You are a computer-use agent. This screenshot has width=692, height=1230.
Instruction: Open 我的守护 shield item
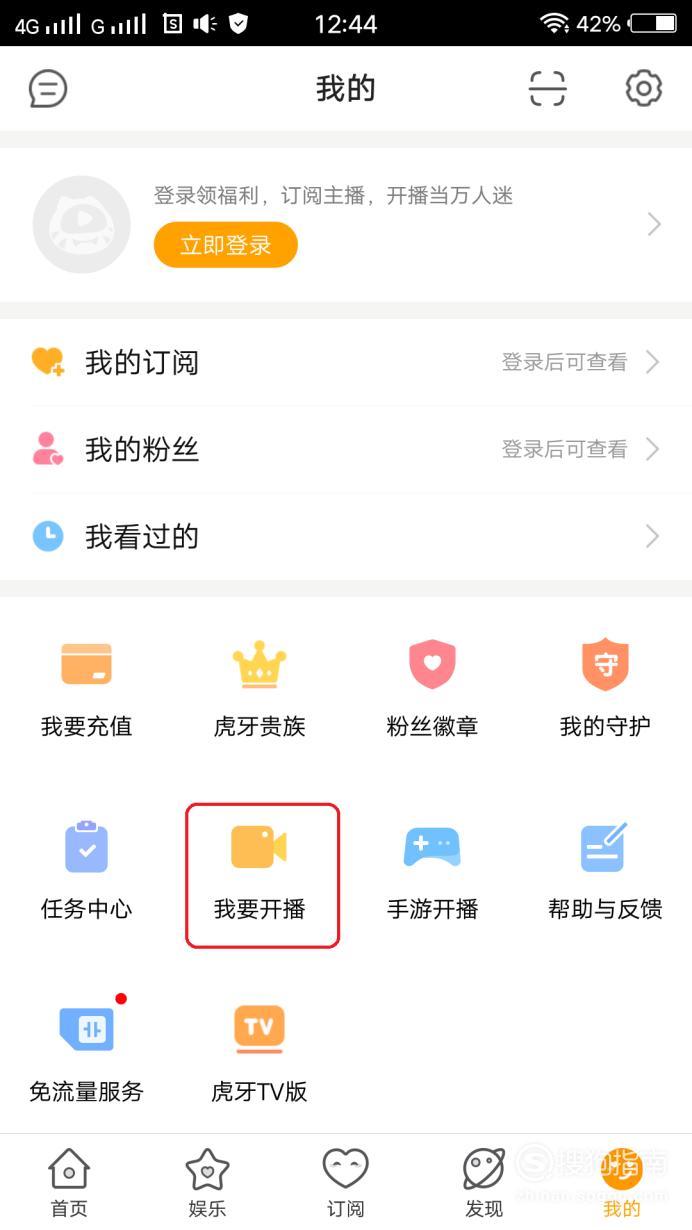[605, 689]
